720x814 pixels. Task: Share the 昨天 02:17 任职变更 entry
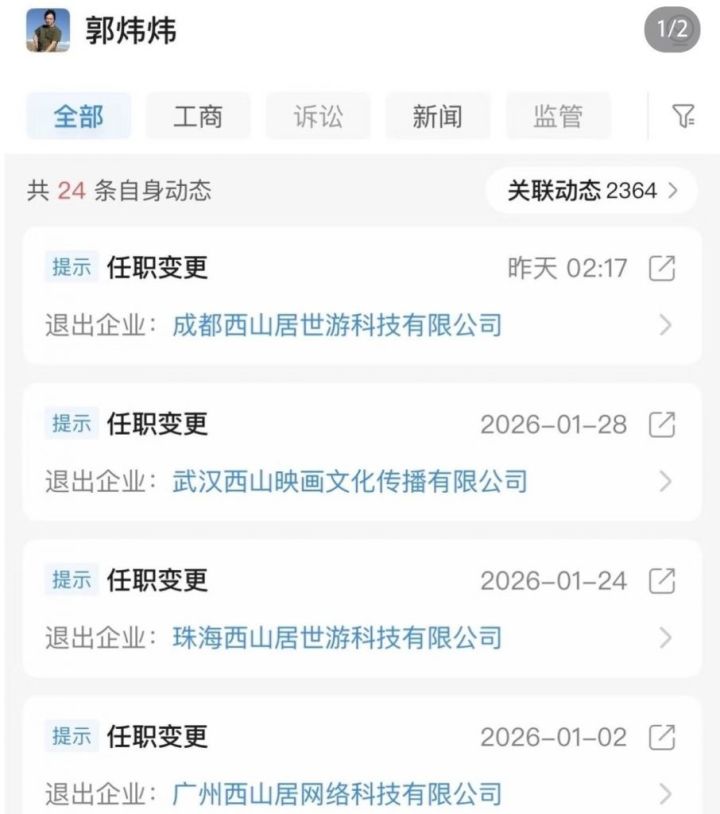662,268
